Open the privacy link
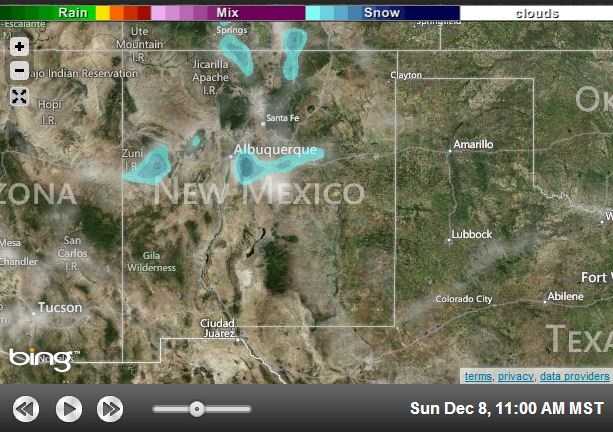The height and width of the screenshot is (432, 613). [515, 376]
